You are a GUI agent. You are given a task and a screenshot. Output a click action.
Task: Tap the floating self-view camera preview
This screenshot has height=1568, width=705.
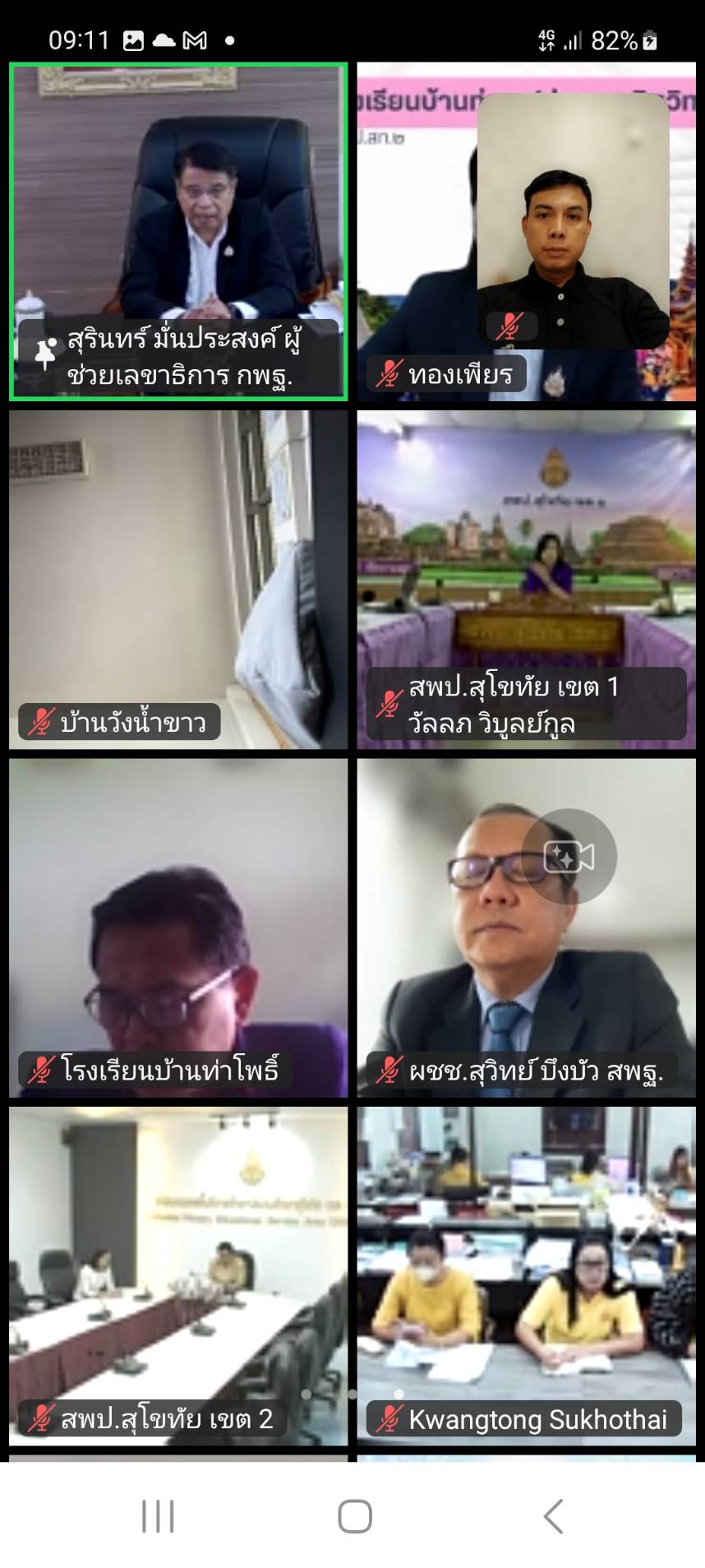pyautogui.click(x=573, y=222)
